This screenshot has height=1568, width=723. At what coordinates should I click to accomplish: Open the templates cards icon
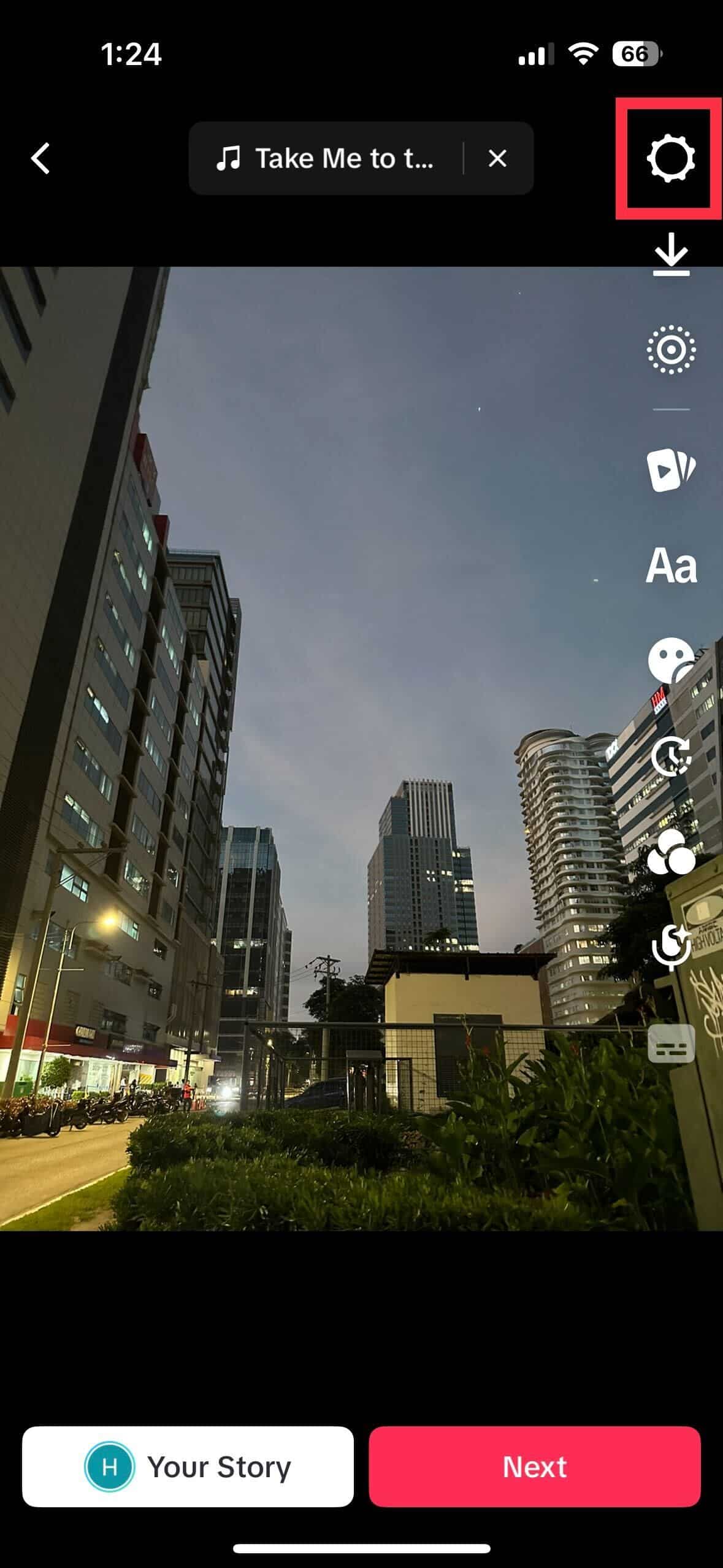tap(671, 470)
